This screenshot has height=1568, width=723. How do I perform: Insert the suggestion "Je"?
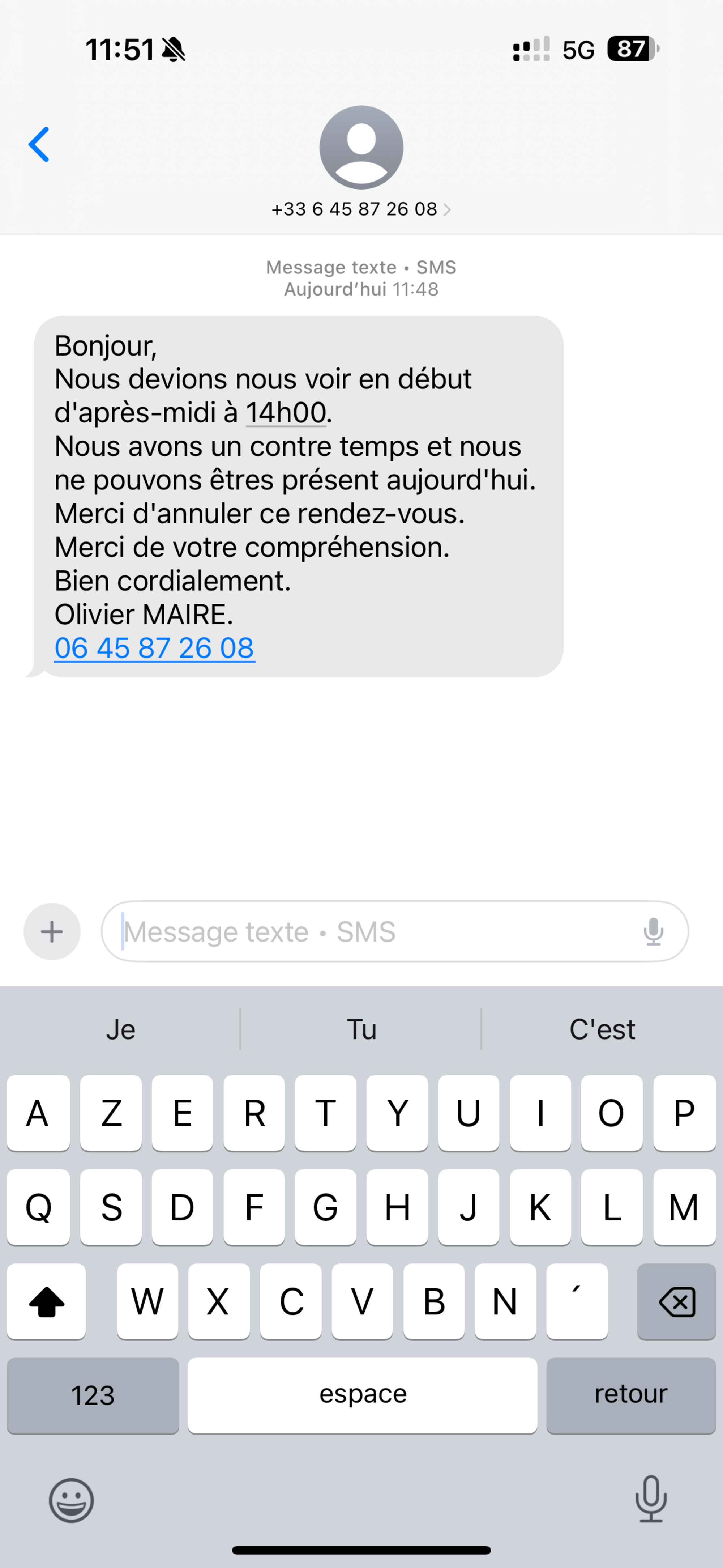[120, 1029]
